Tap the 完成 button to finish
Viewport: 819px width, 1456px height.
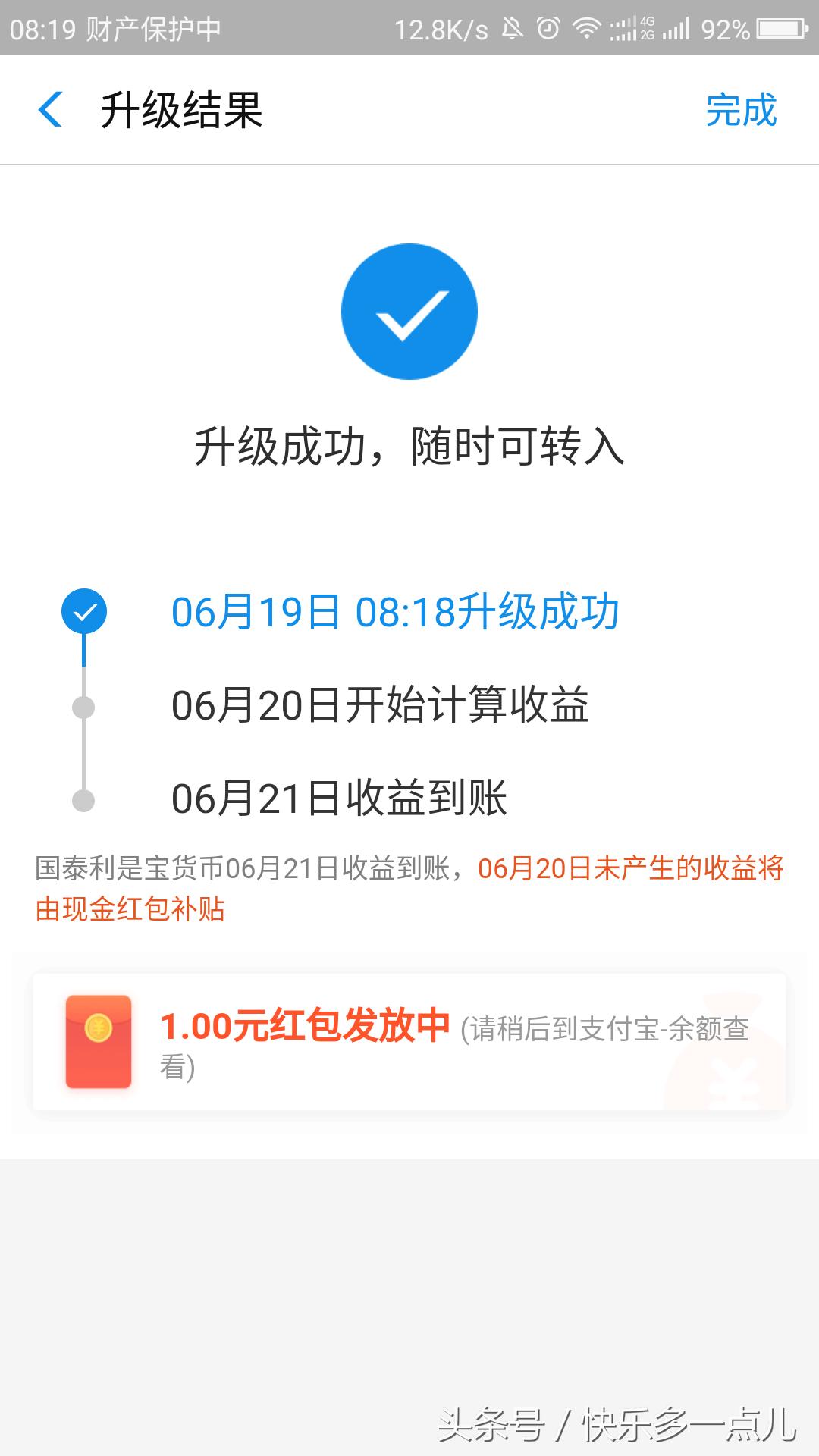[x=741, y=110]
